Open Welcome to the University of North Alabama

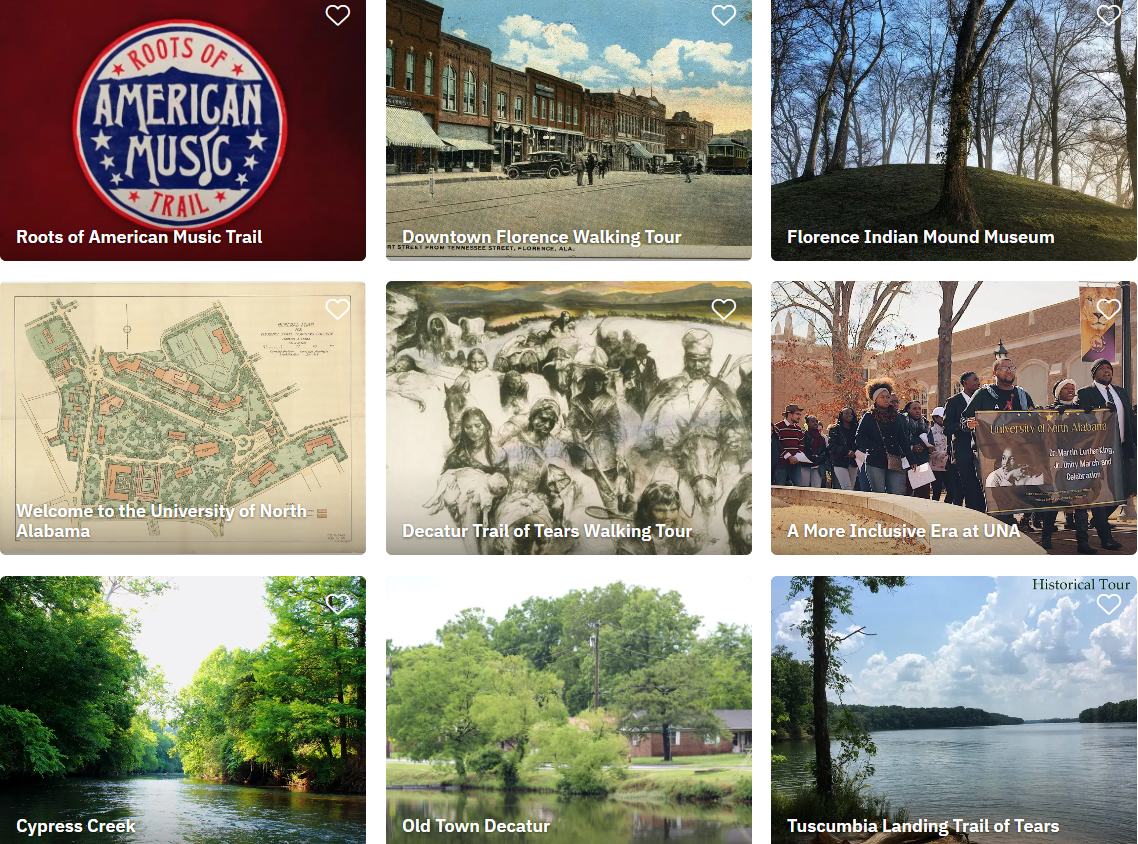(182, 417)
